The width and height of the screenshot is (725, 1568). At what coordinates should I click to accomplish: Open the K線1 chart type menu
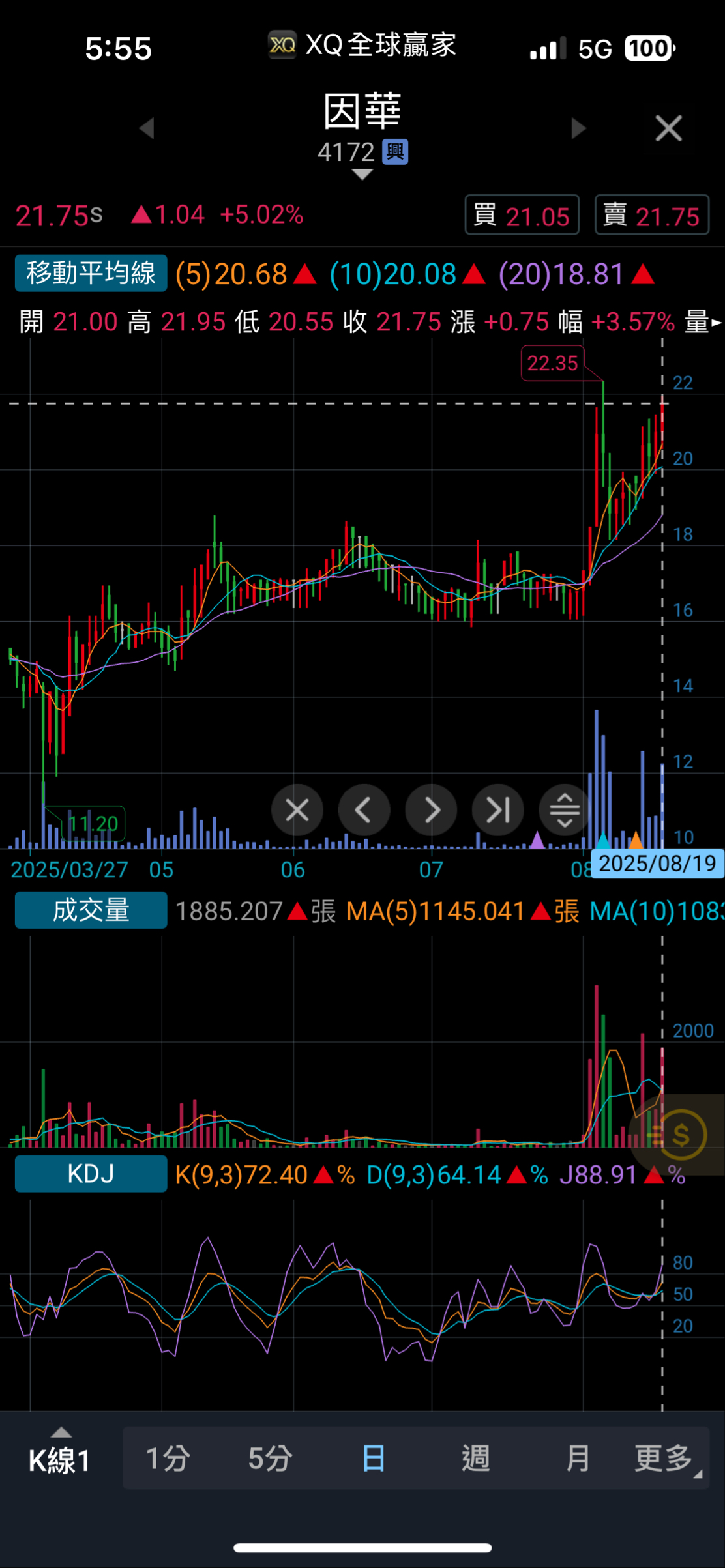[60, 1459]
